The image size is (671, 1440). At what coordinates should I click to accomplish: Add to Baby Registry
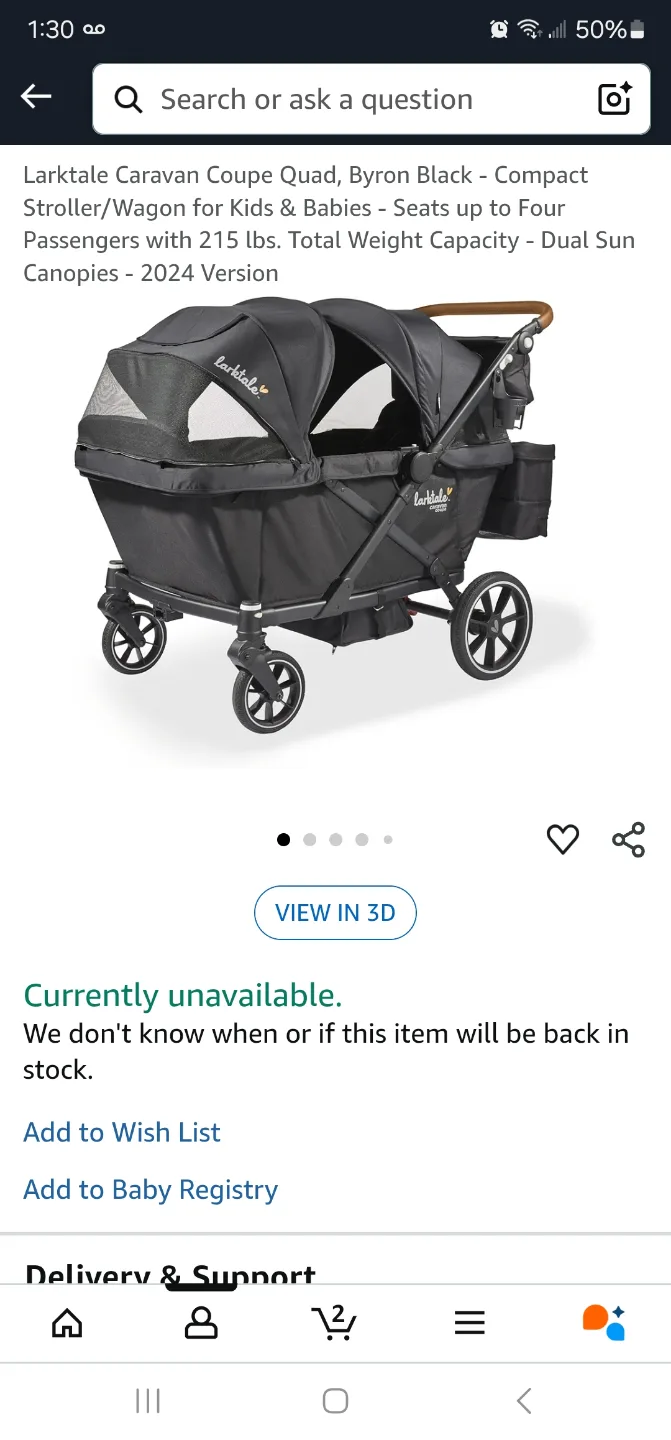(x=150, y=1189)
